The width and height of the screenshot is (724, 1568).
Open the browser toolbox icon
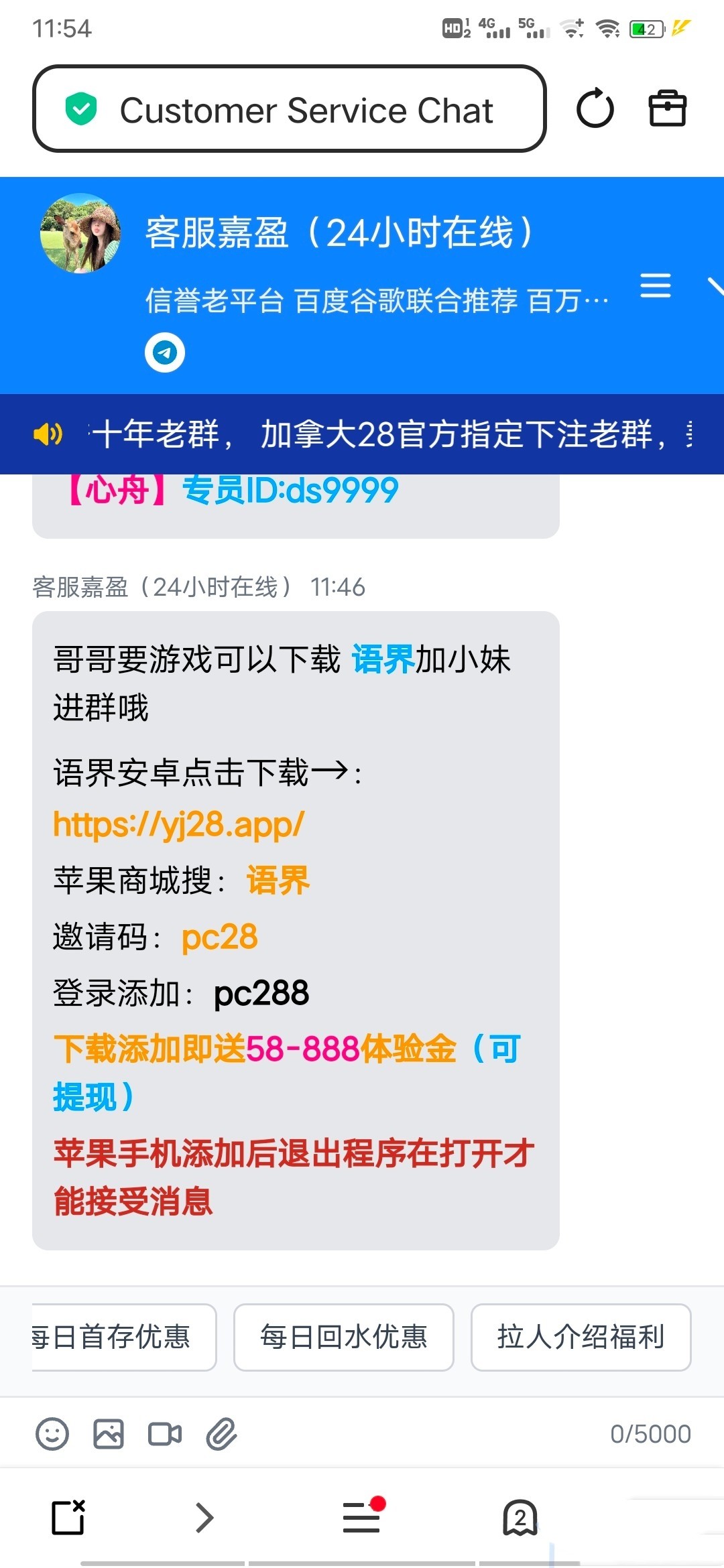[667, 109]
